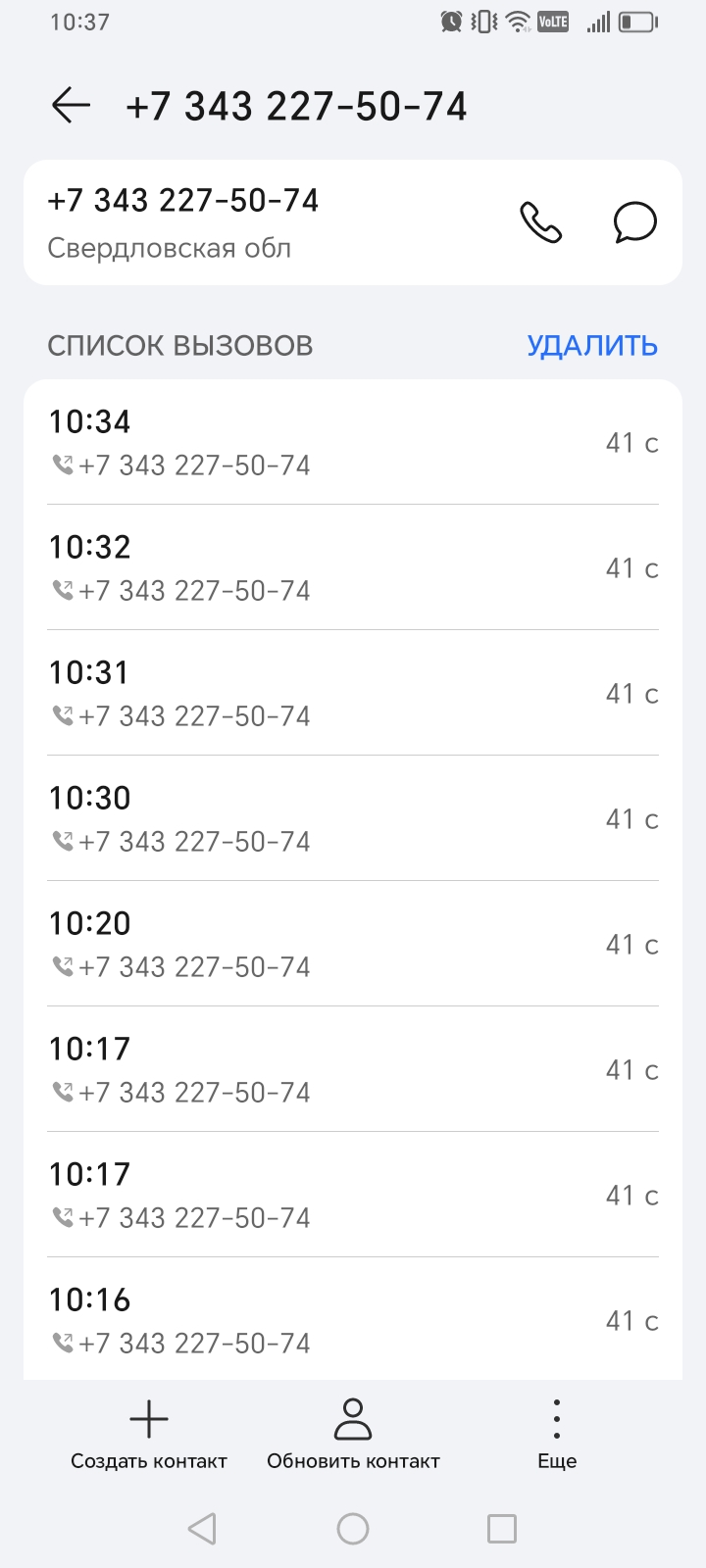706x1568 pixels.
Task: Go back using the top arrow
Action: [x=71, y=105]
